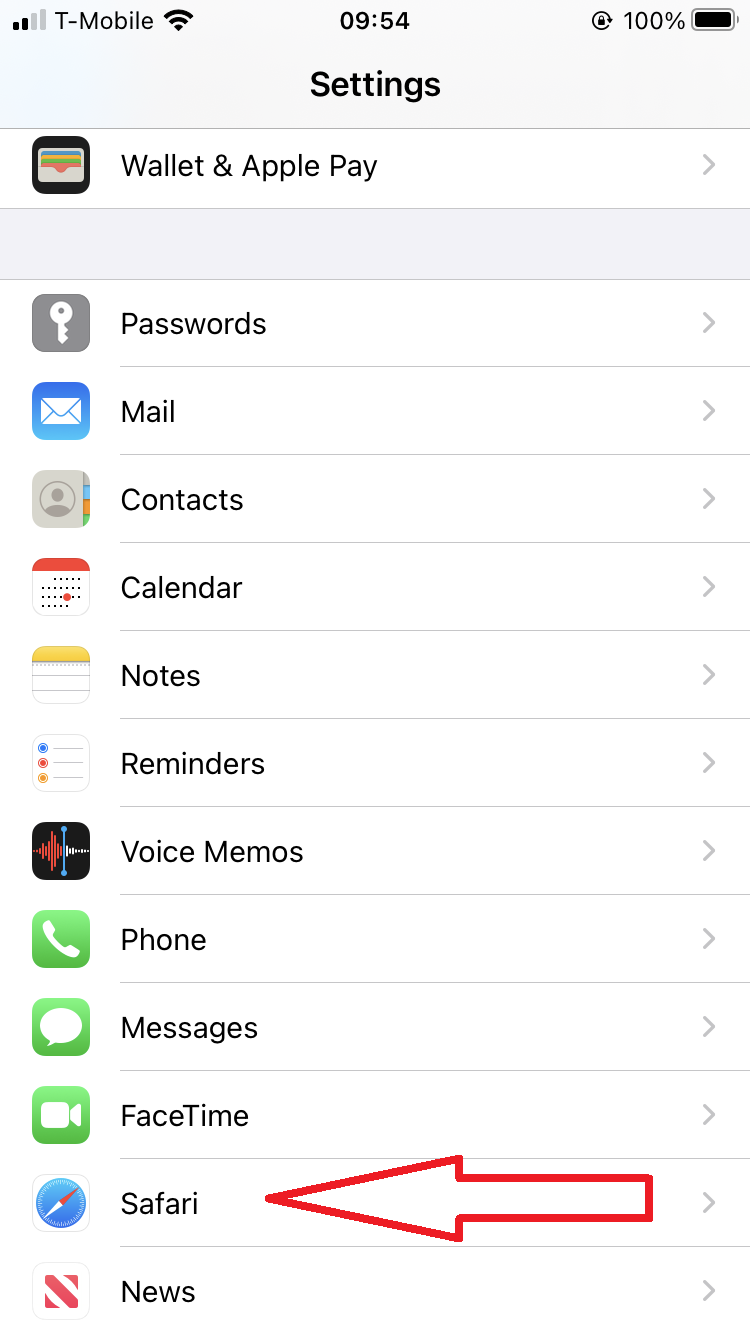Image resolution: width=750 pixels, height=1334 pixels.
Task: Open Wallet & Apple Pay settings
Action: pos(249,166)
